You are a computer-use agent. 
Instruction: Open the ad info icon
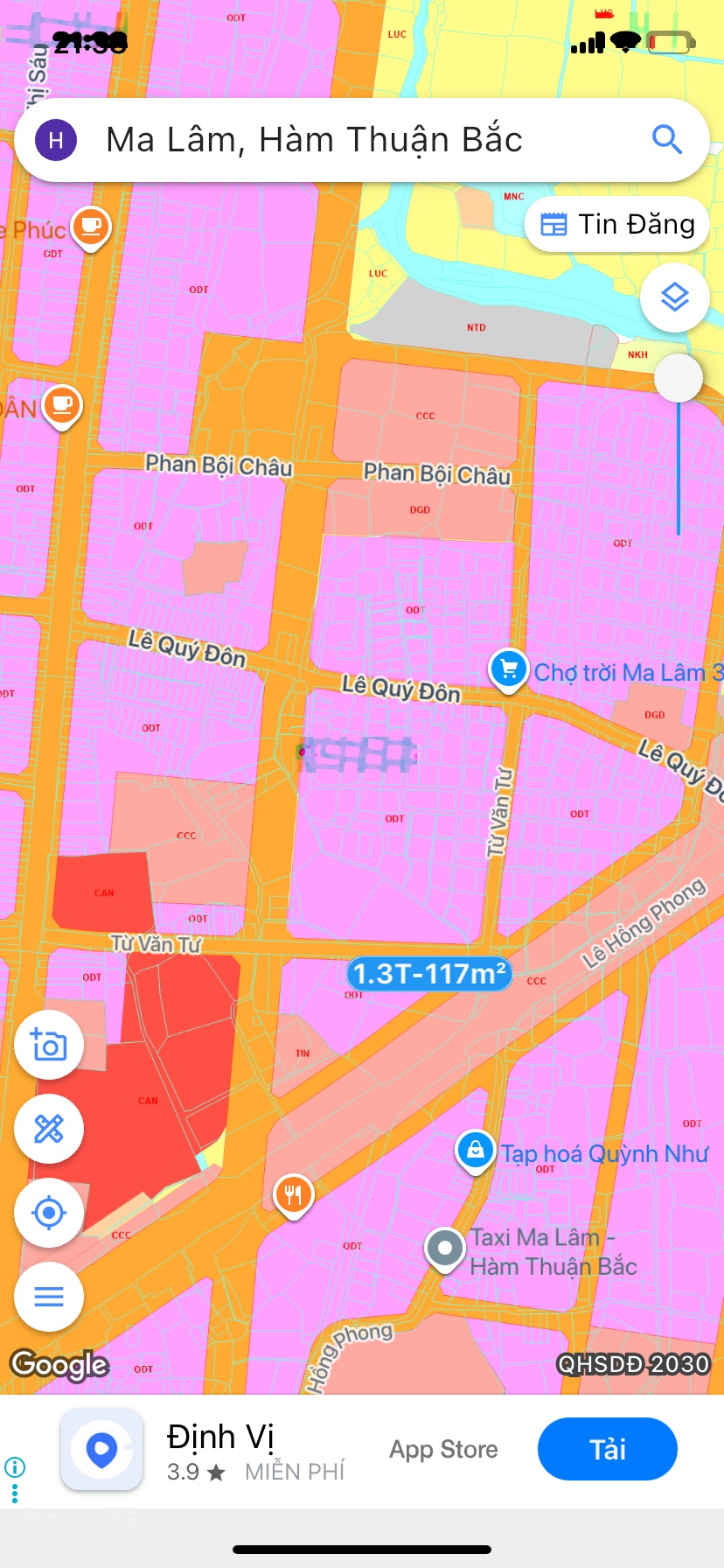pos(15,1467)
